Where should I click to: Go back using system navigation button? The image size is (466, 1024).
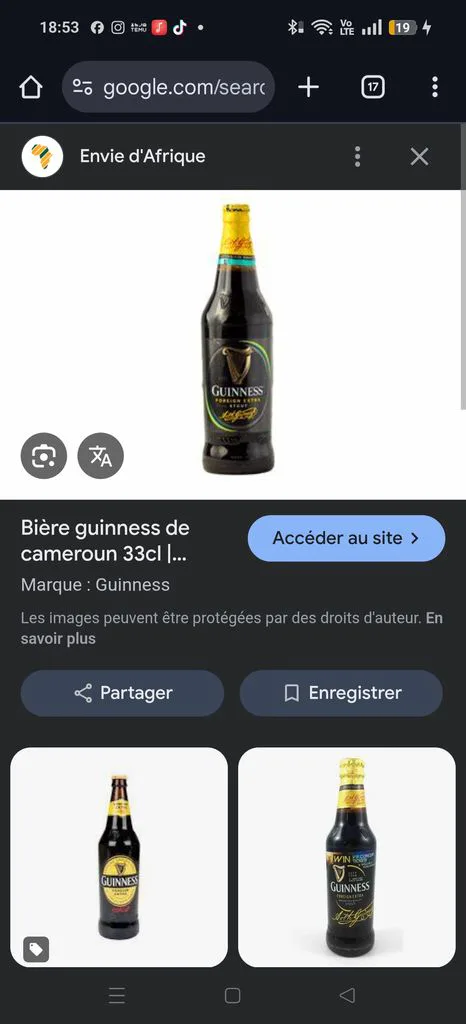pyautogui.click(x=347, y=995)
